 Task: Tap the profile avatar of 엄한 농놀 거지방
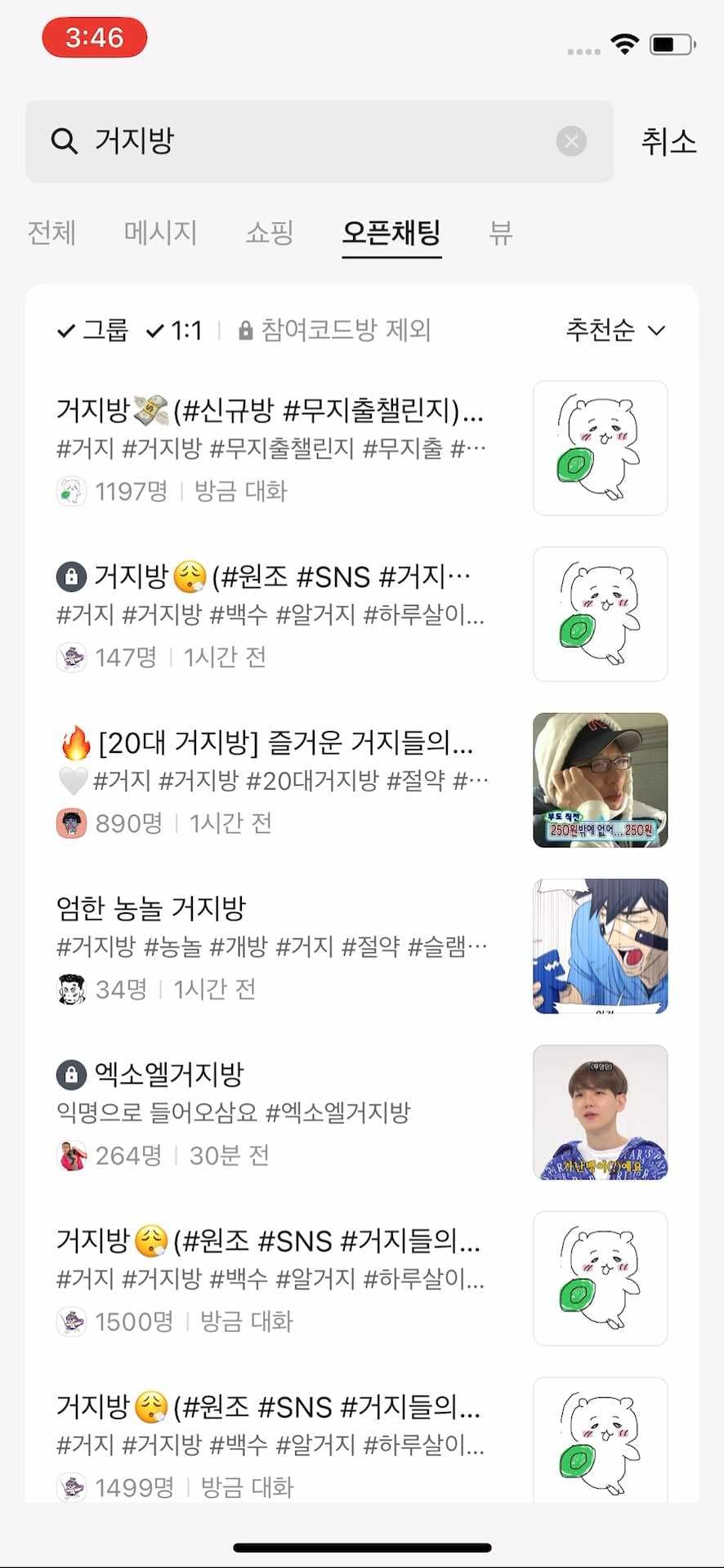(x=72, y=989)
